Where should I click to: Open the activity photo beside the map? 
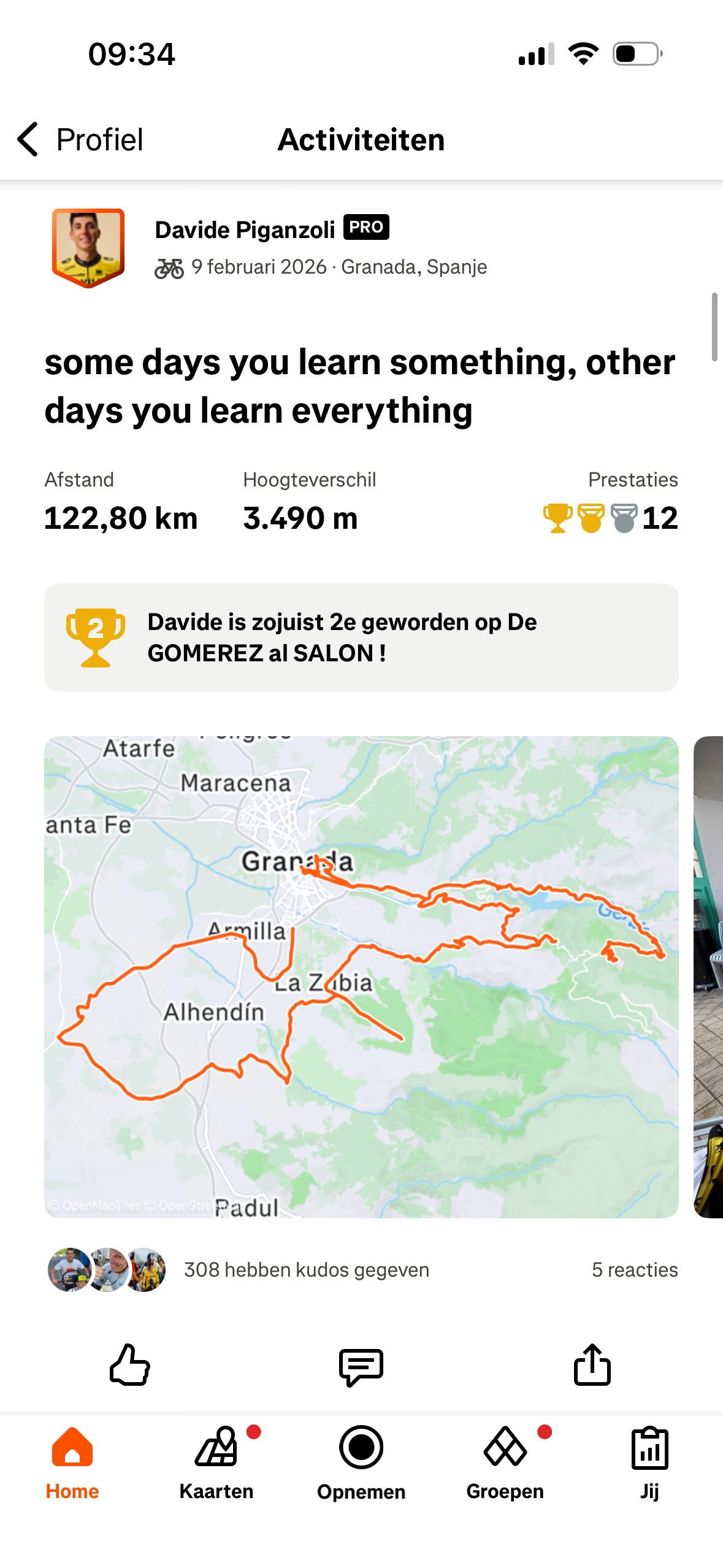pyautogui.click(x=708, y=977)
